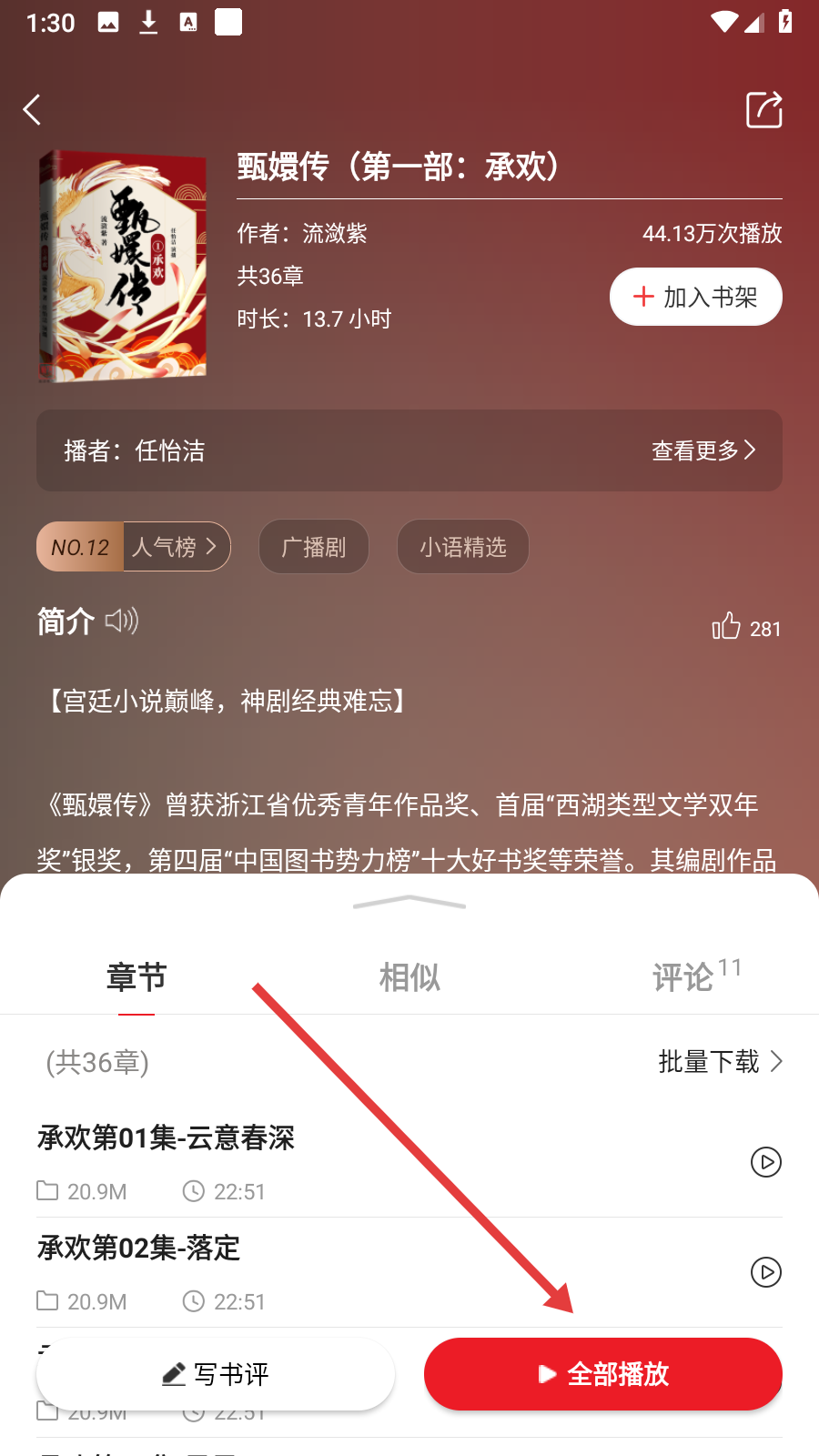Select the 章节 tab
Image resolution: width=819 pixels, height=1456 pixels.
point(136,977)
